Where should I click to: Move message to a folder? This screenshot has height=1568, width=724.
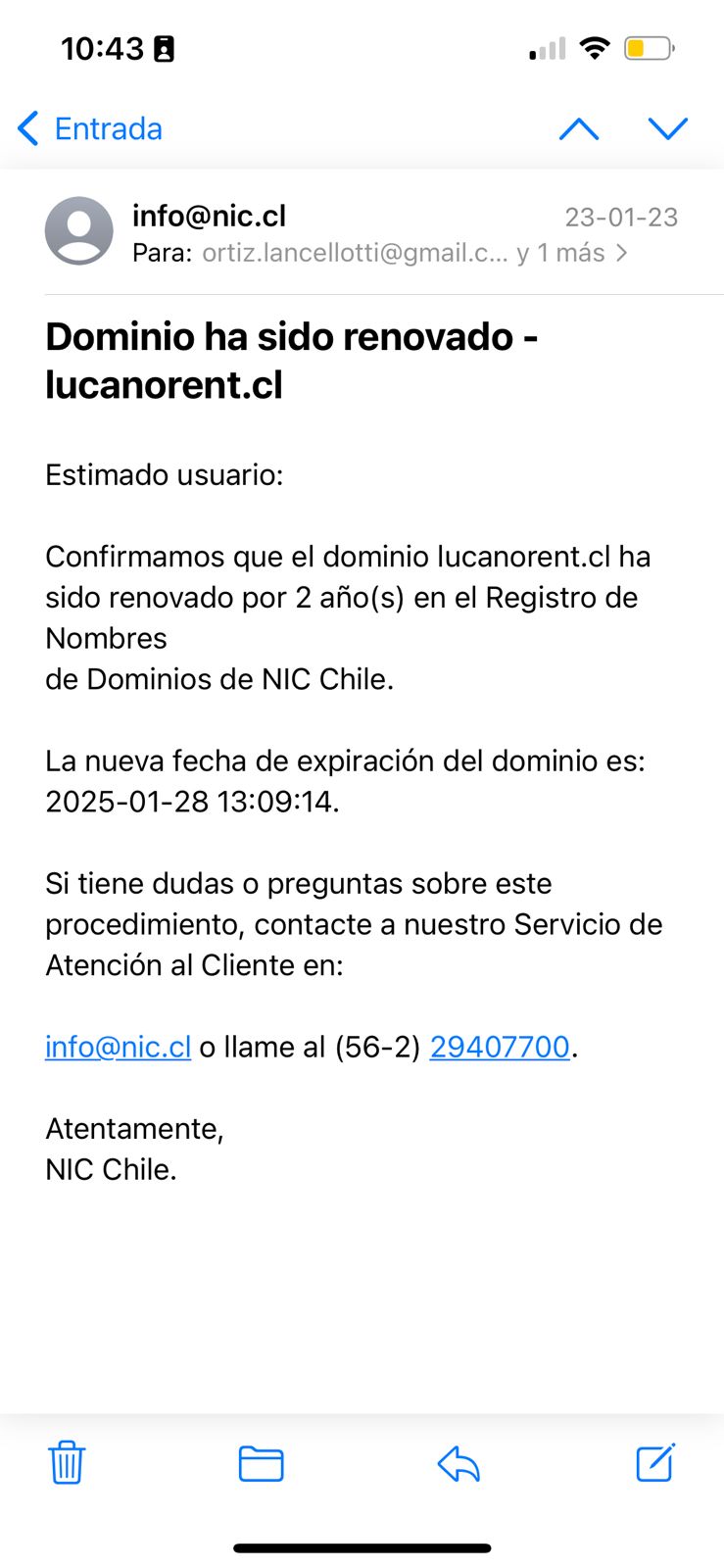(261, 1463)
